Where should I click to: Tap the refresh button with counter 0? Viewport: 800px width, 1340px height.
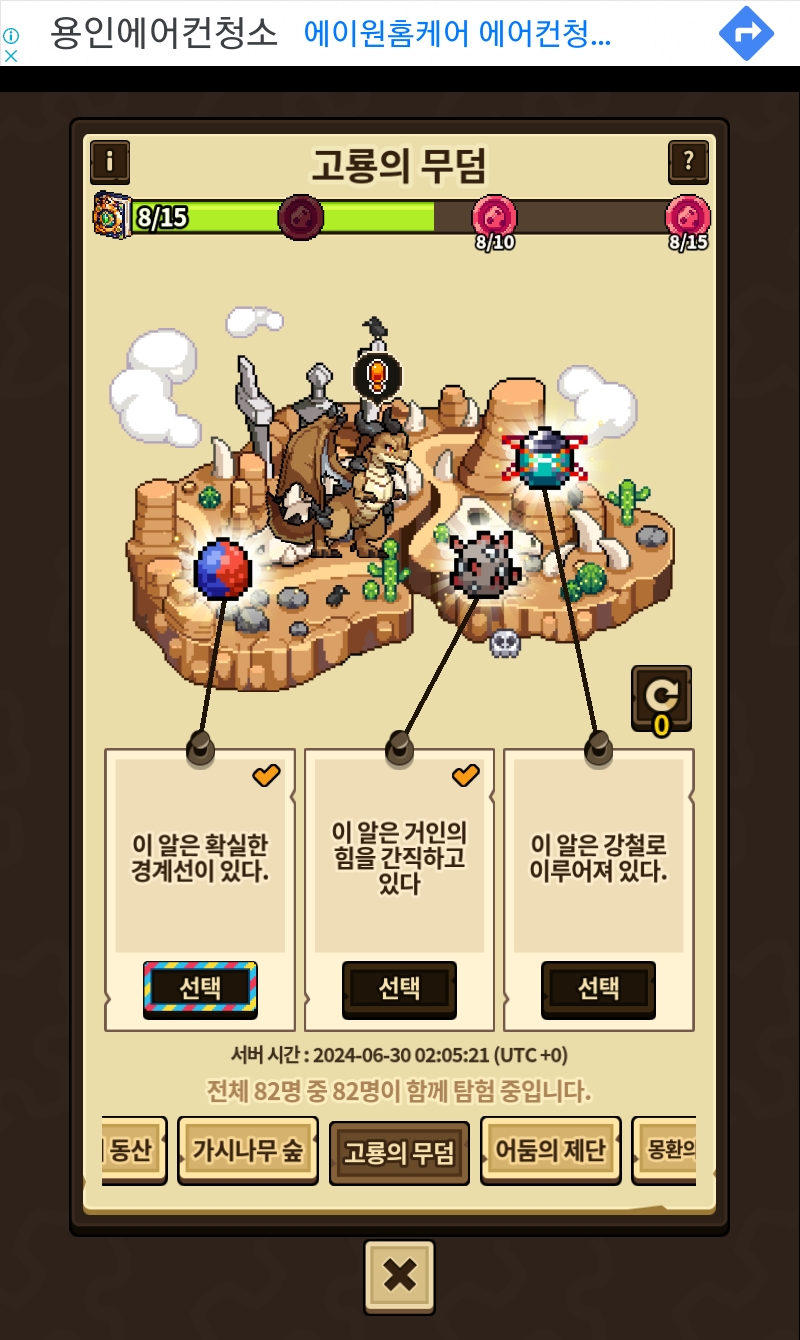661,697
